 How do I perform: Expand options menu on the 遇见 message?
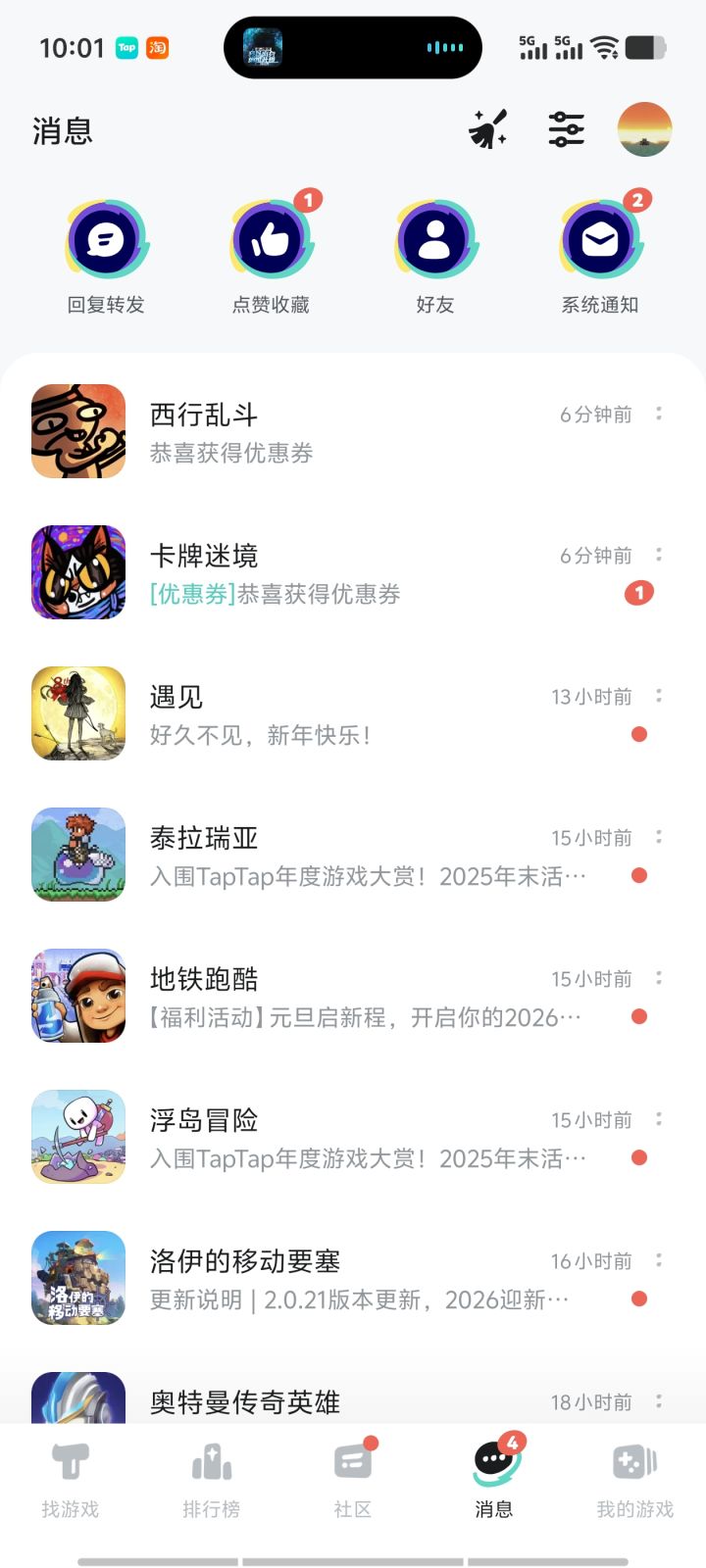click(658, 697)
